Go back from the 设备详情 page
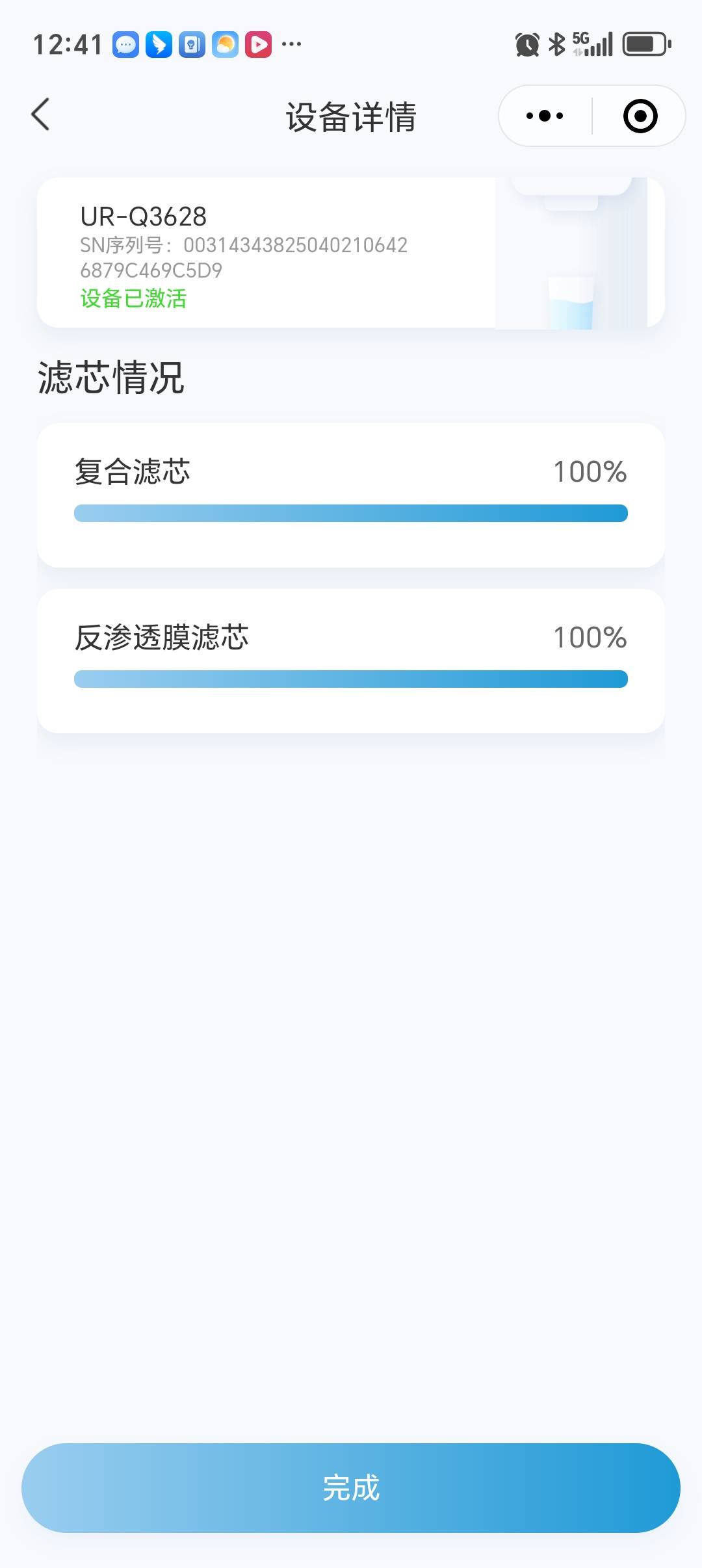This screenshot has width=702, height=1568. 40,115
